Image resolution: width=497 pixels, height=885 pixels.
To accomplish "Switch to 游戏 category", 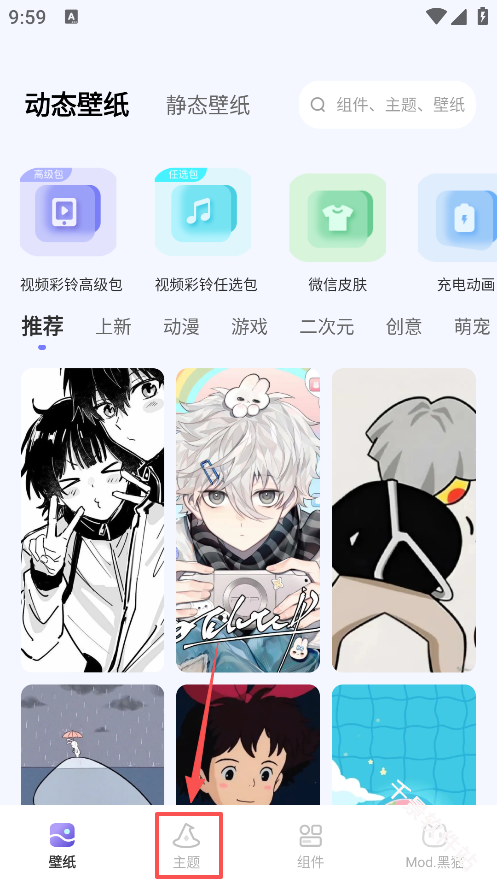I will 249,327.
